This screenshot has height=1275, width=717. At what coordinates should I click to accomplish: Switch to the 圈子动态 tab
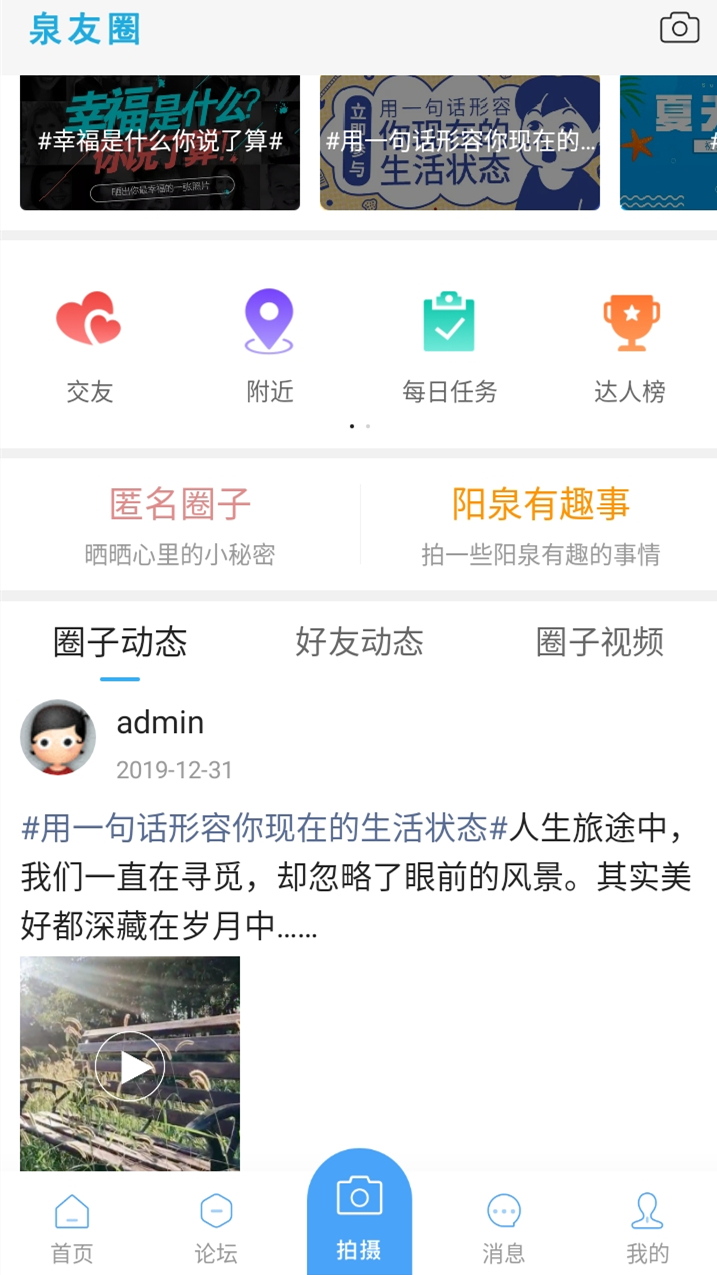(x=120, y=642)
